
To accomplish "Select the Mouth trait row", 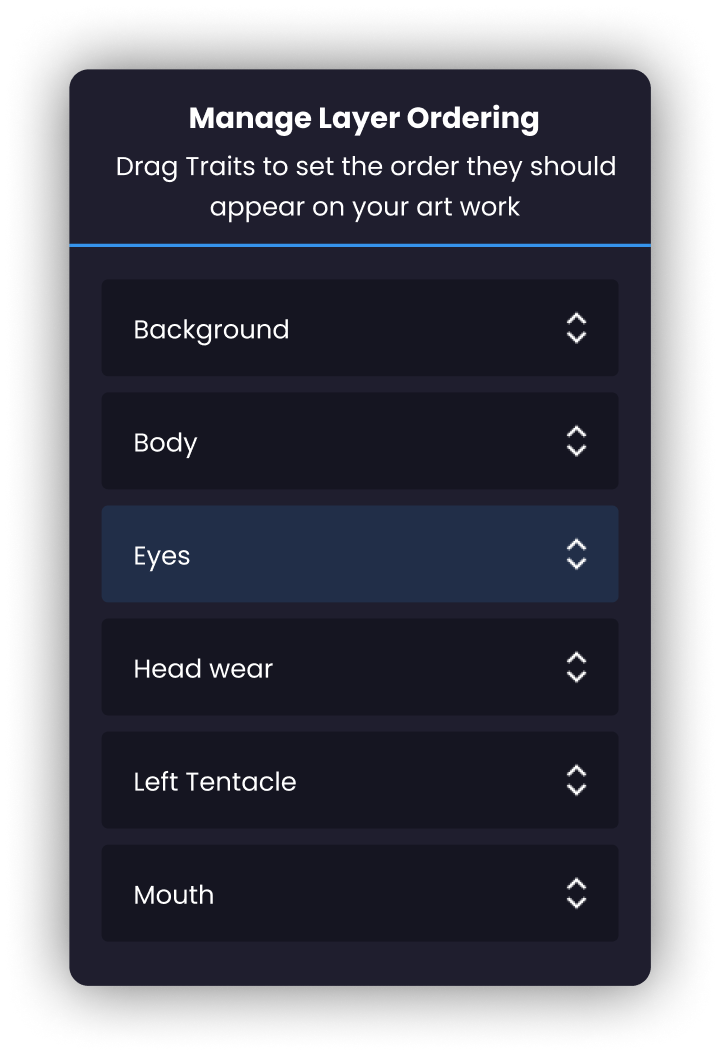I will 360,894.
